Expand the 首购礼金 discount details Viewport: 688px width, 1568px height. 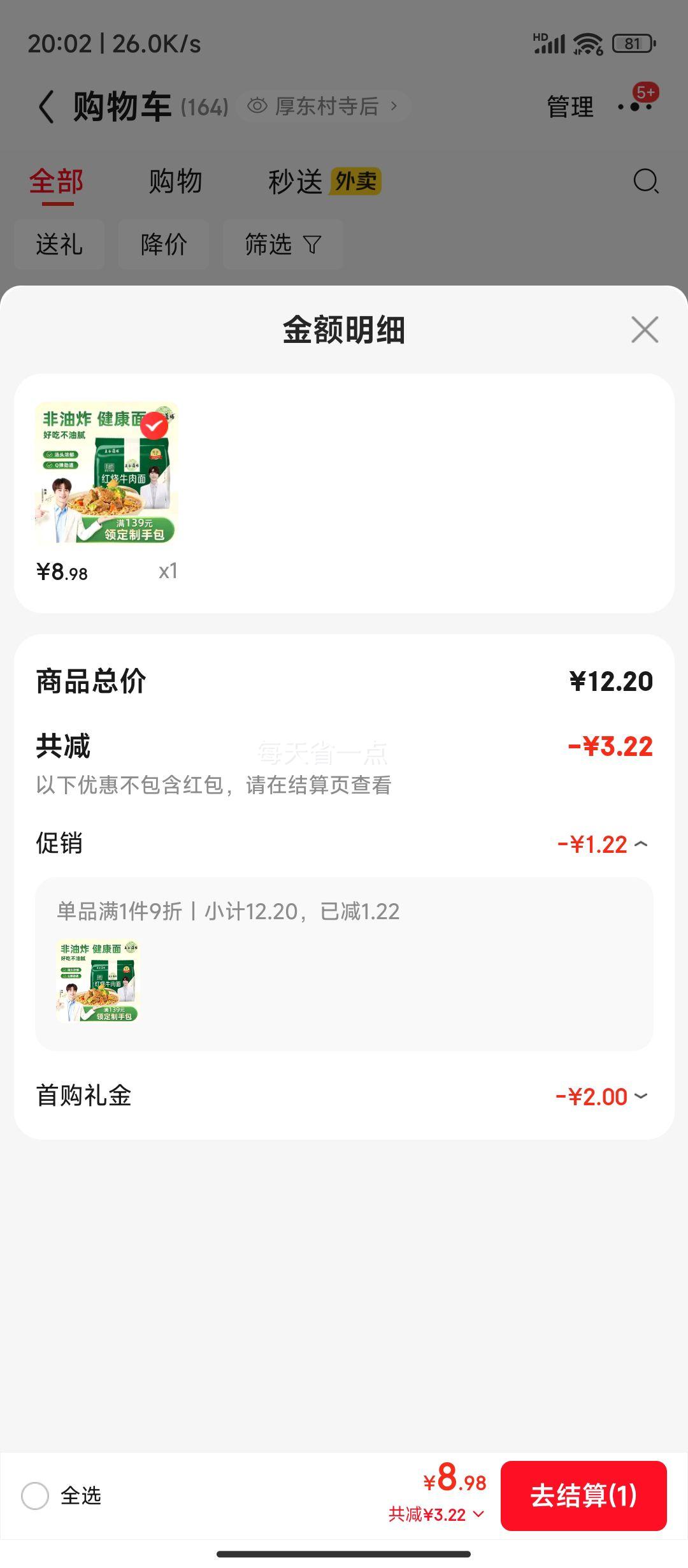641,1096
